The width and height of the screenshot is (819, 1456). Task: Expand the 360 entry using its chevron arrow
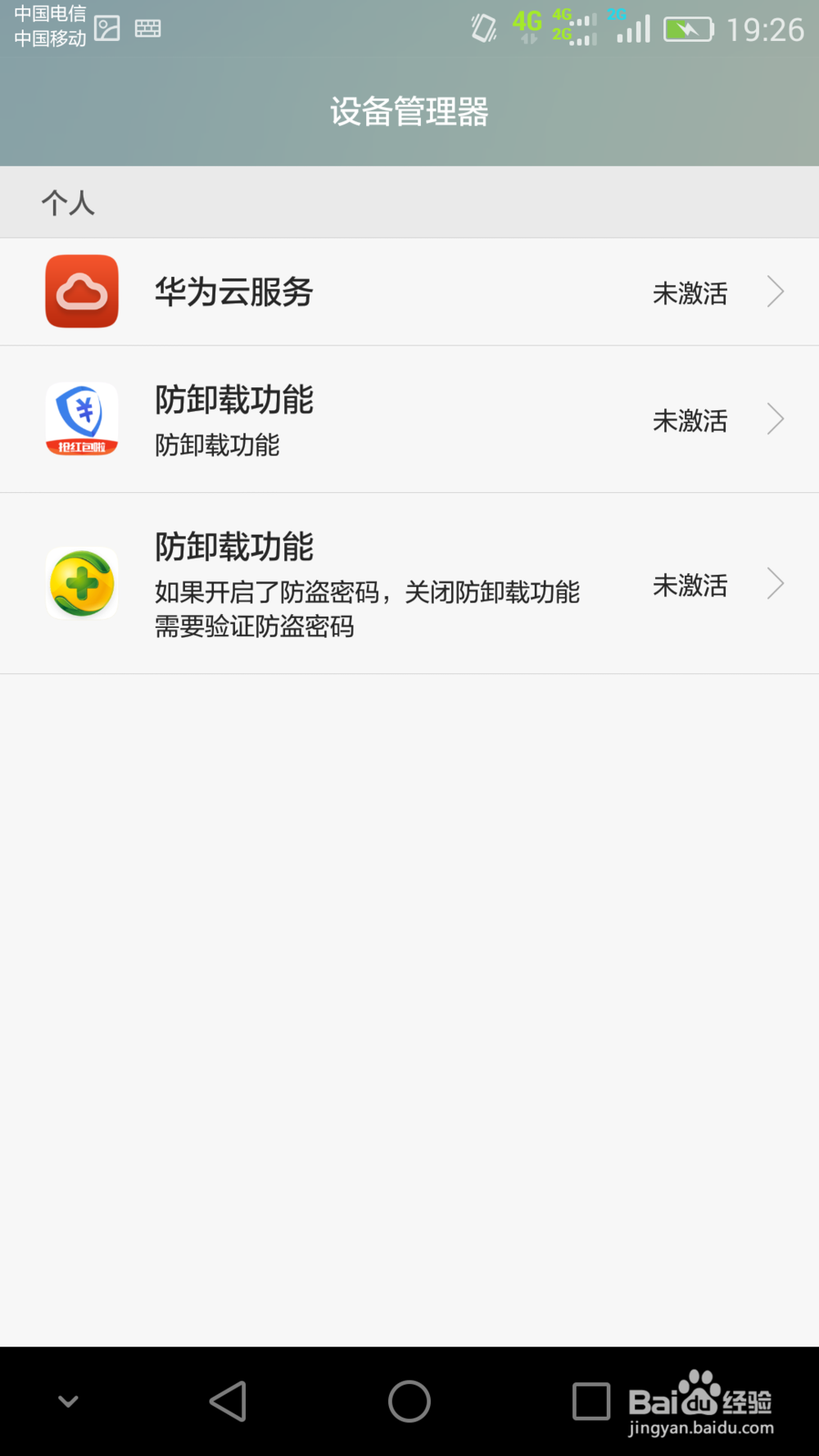(x=775, y=583)
